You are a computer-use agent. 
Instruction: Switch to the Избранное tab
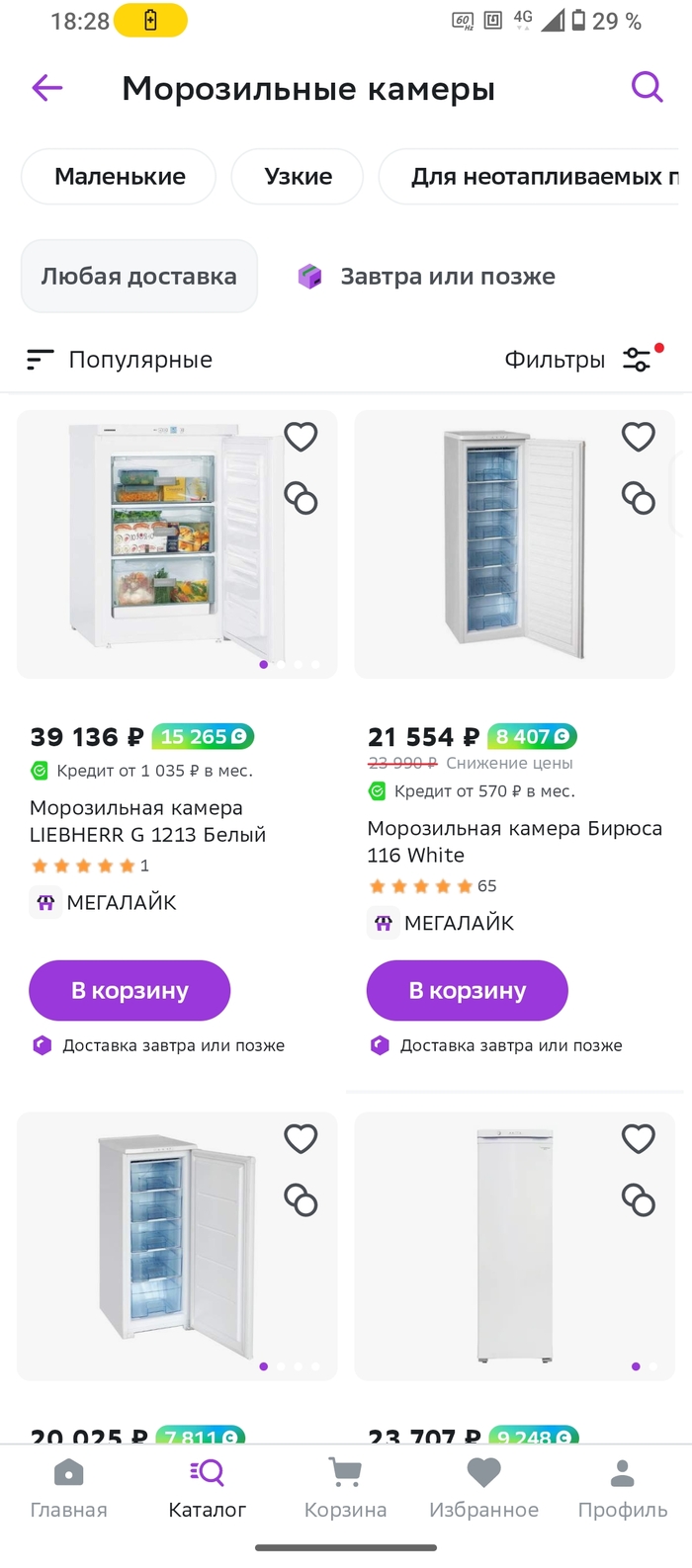483,1489
